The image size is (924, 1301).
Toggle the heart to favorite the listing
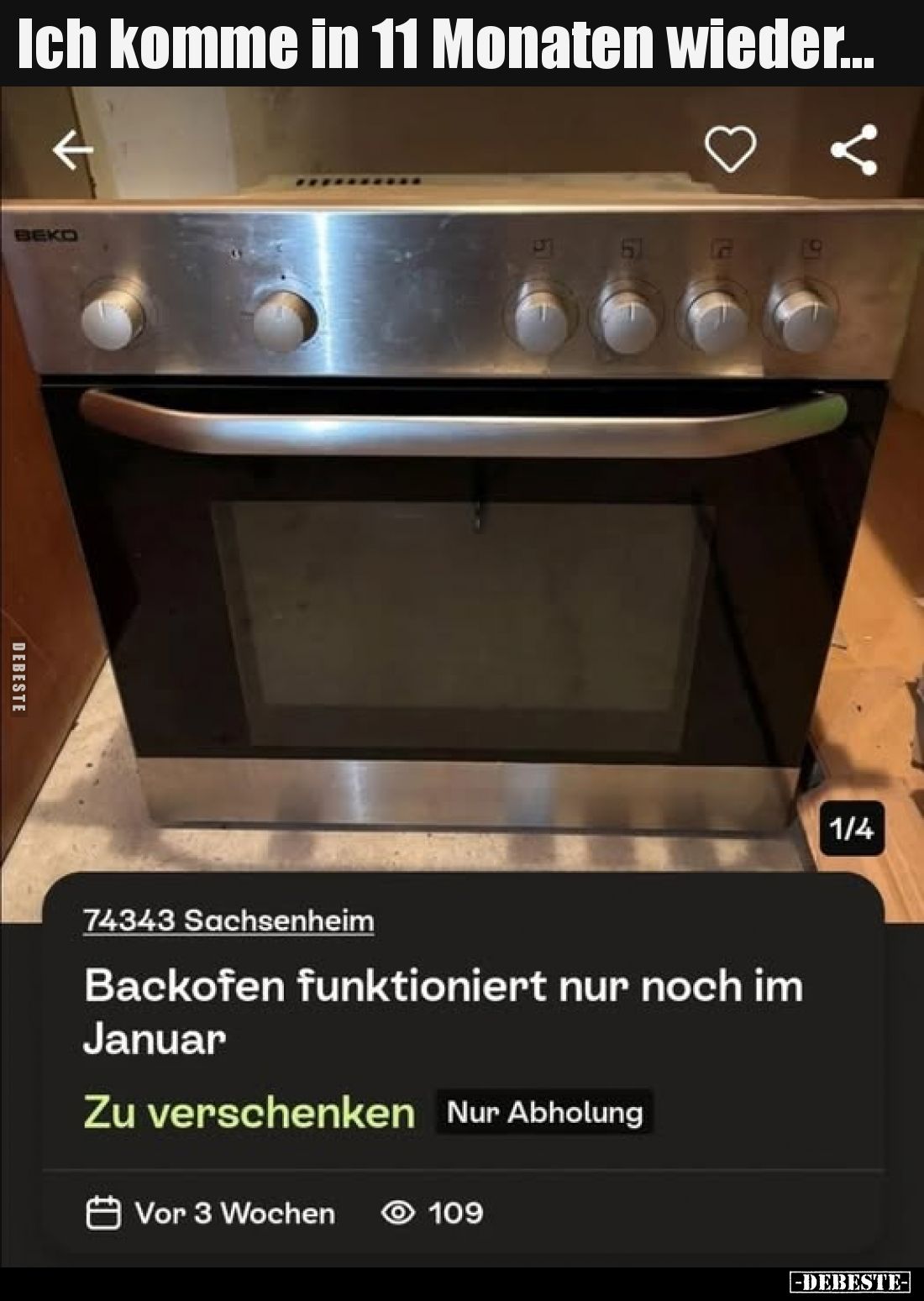[732, 150]
